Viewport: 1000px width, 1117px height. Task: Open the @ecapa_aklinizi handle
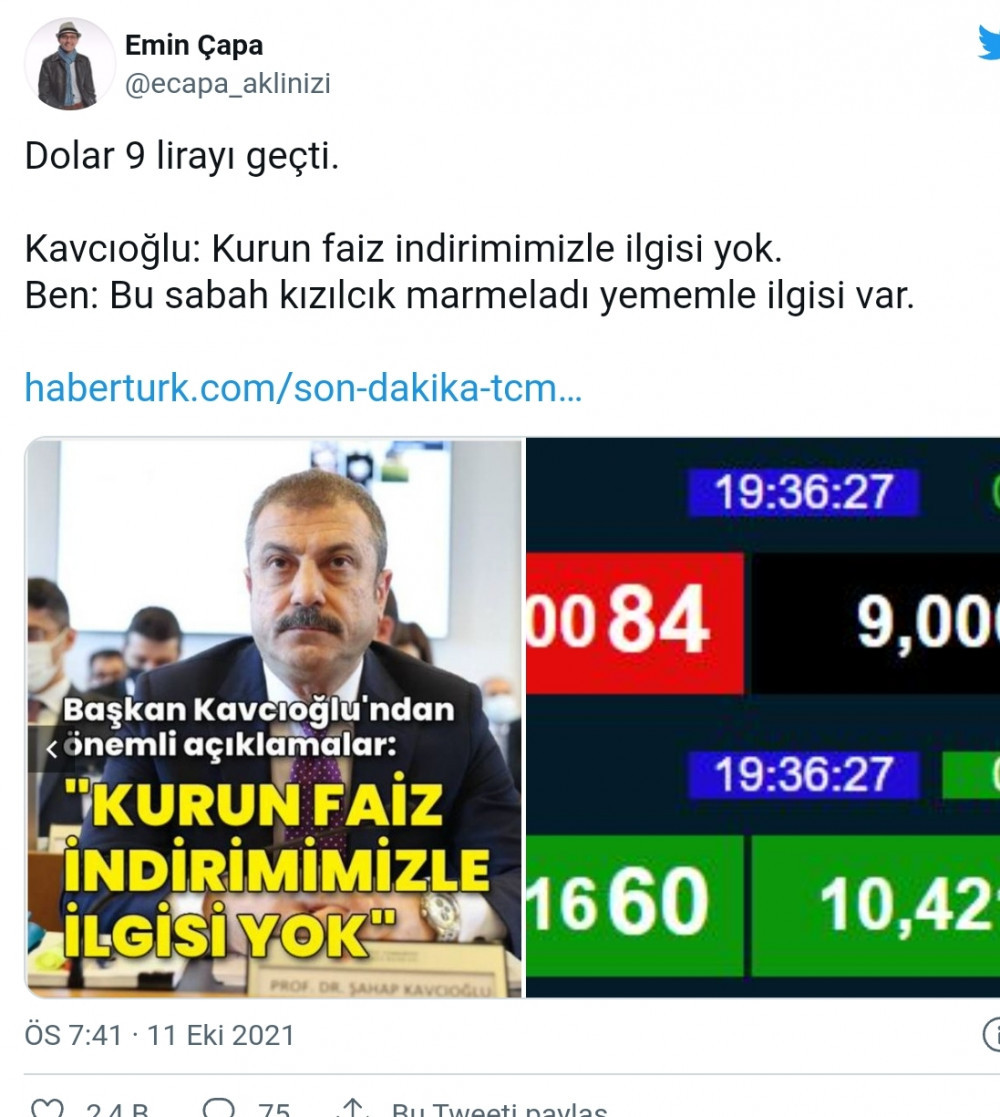click(x=227, y=85)
